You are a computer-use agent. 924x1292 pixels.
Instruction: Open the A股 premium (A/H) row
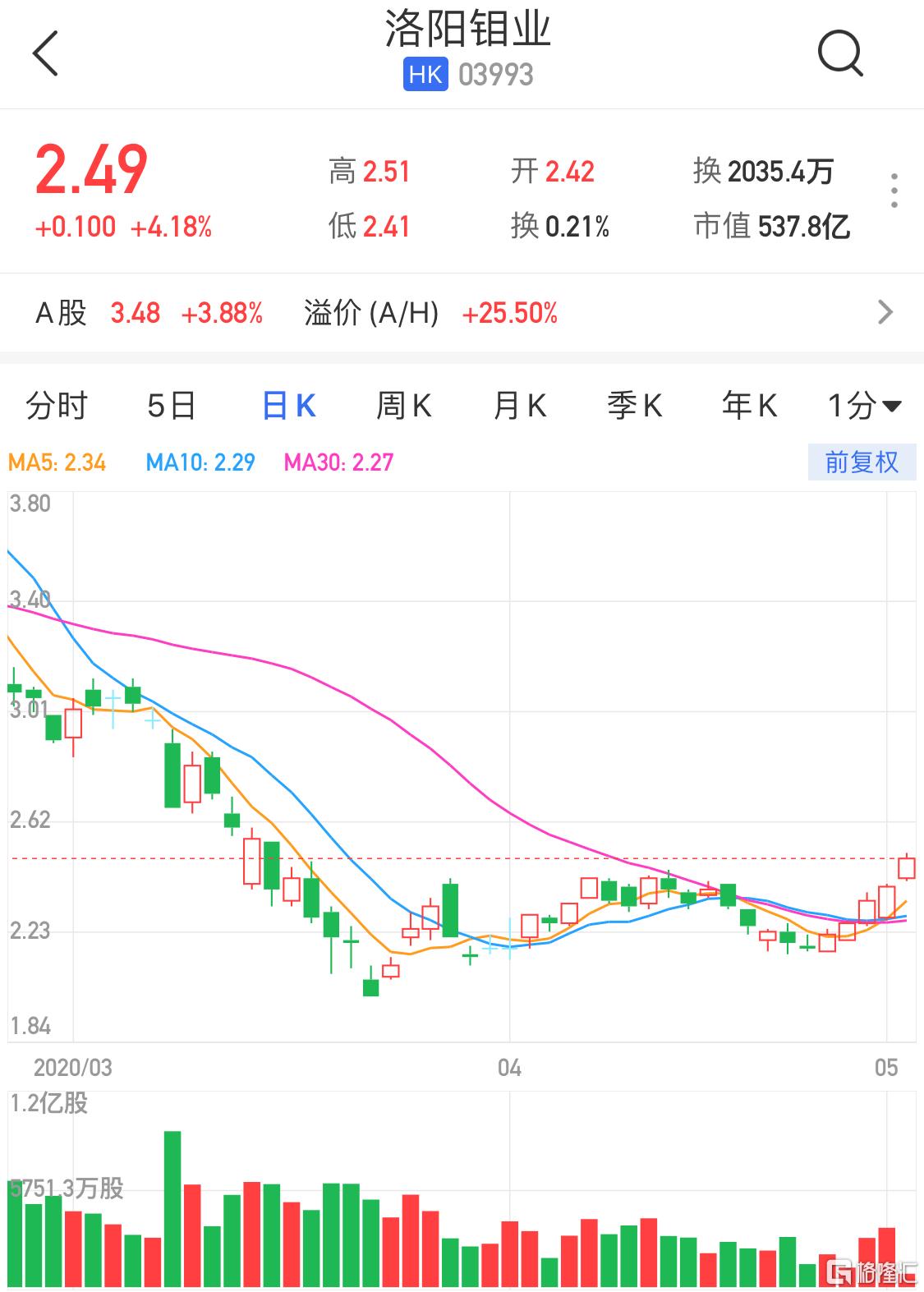tap(462, 313)
